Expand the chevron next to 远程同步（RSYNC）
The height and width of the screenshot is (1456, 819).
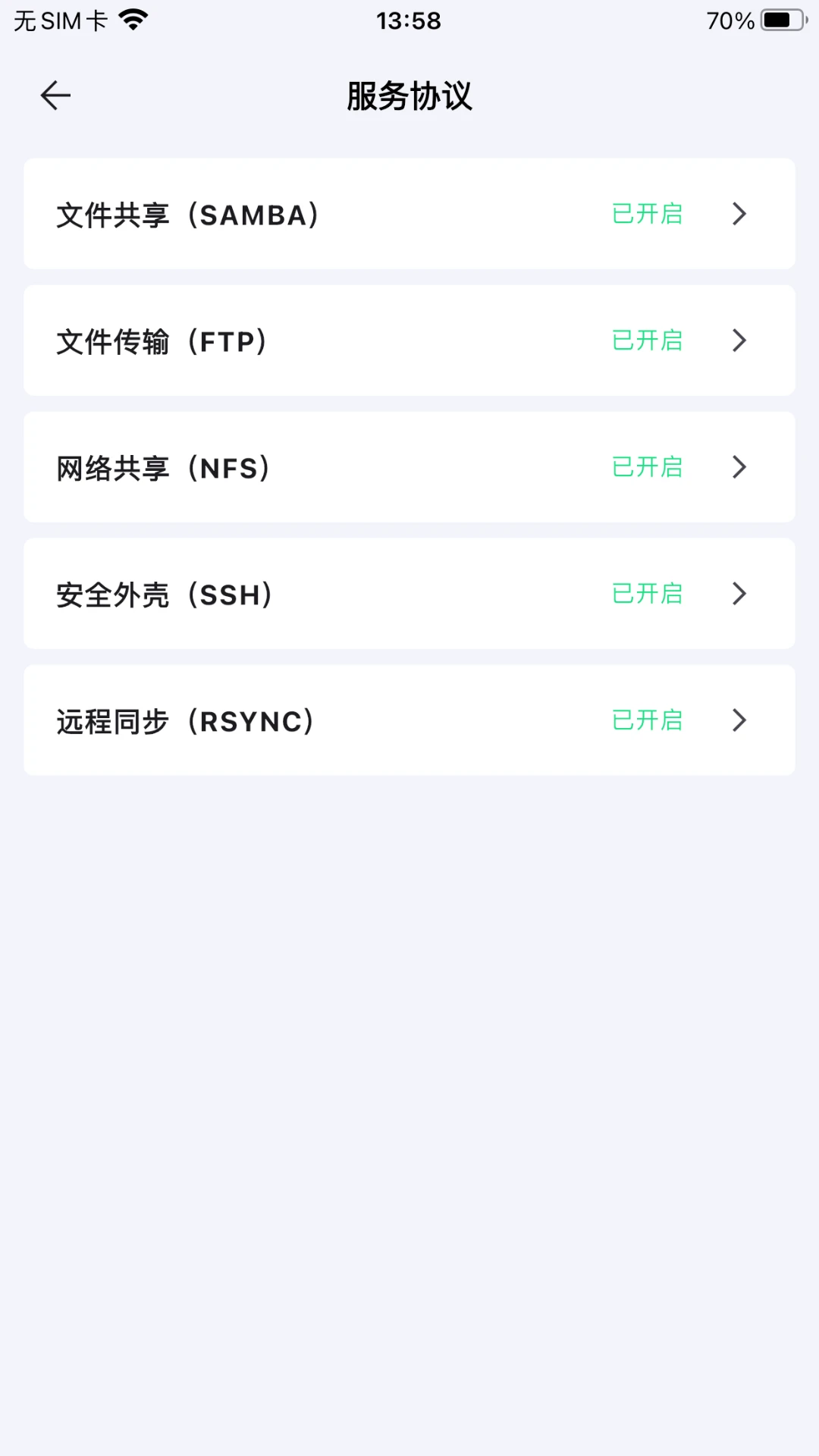click(739, 720)
